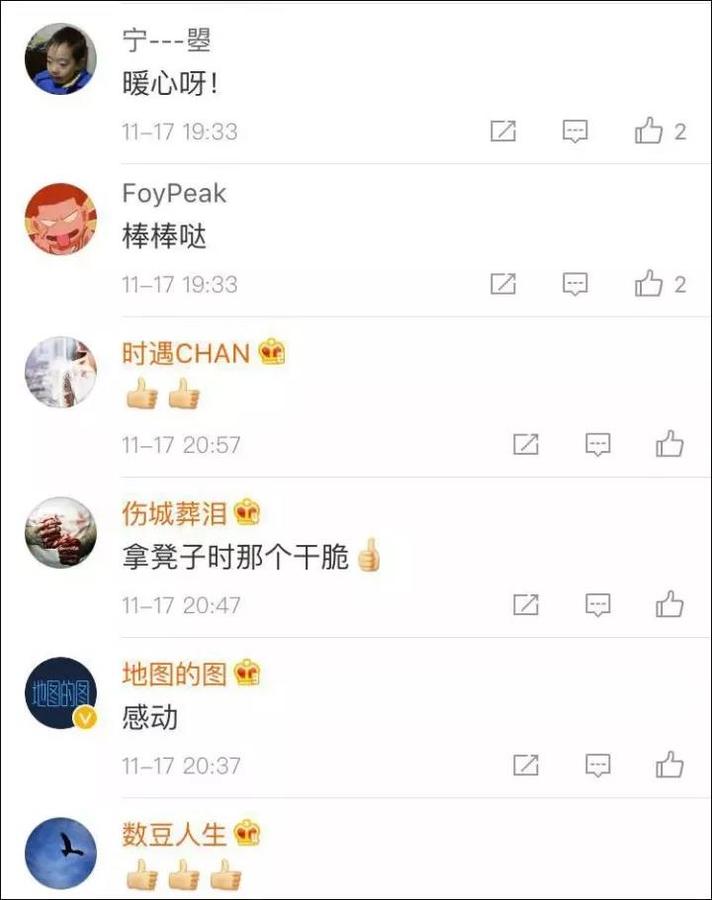Reply to 伤城葬泪's comment

click(x=598, y=604)
